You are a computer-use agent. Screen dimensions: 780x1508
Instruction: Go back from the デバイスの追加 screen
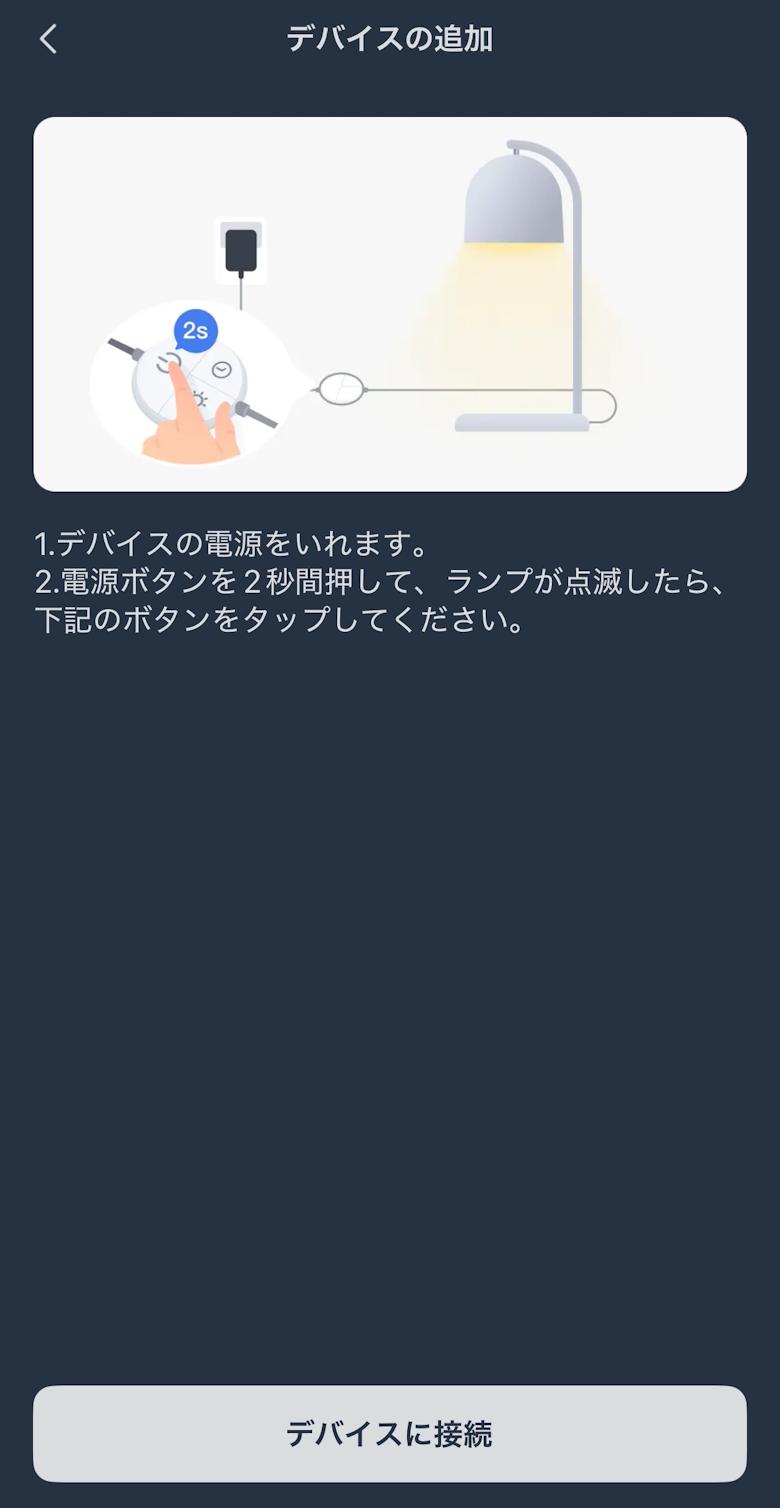click(48, 40)
